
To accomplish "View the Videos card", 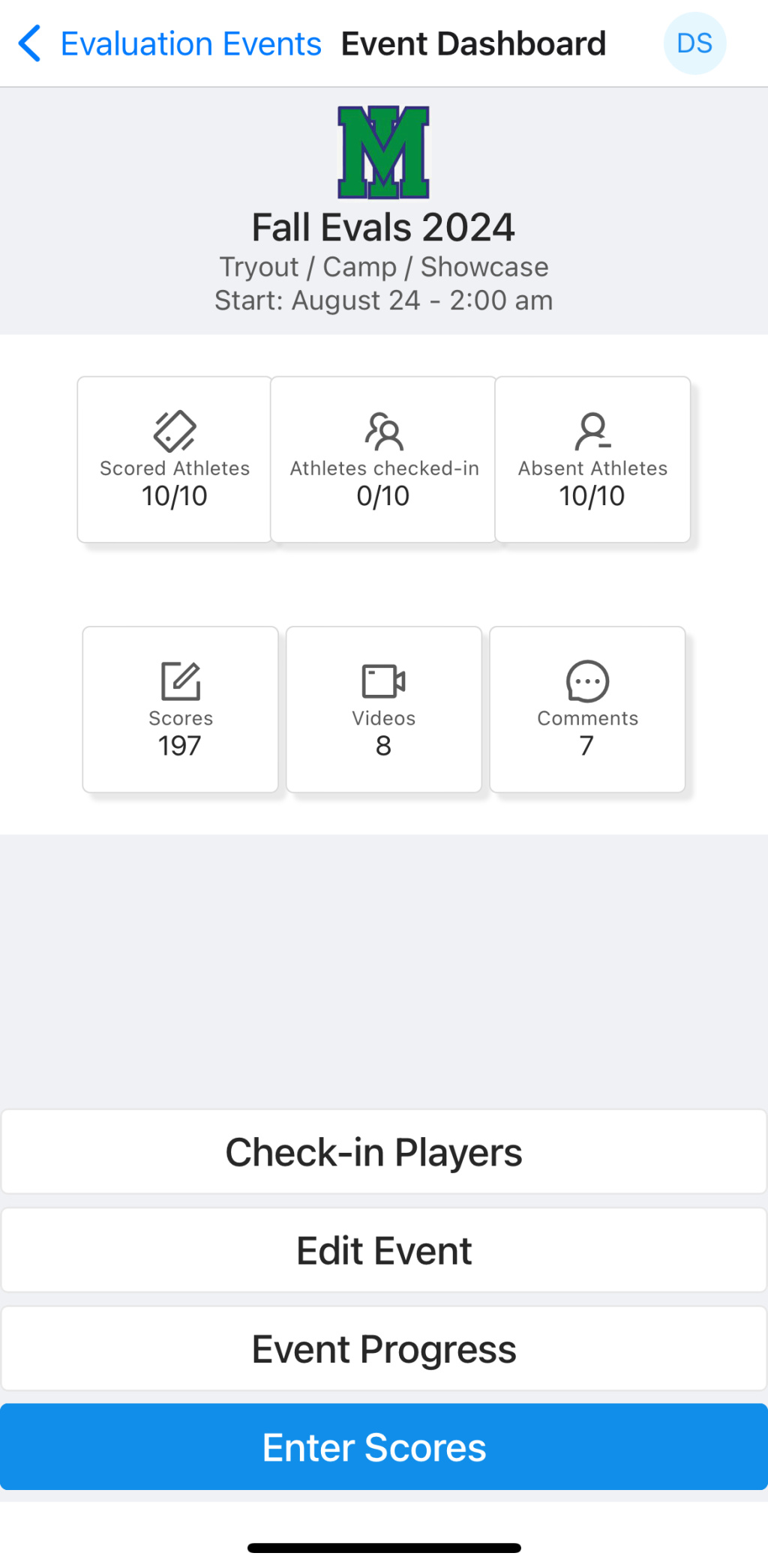I will (384, 709).
